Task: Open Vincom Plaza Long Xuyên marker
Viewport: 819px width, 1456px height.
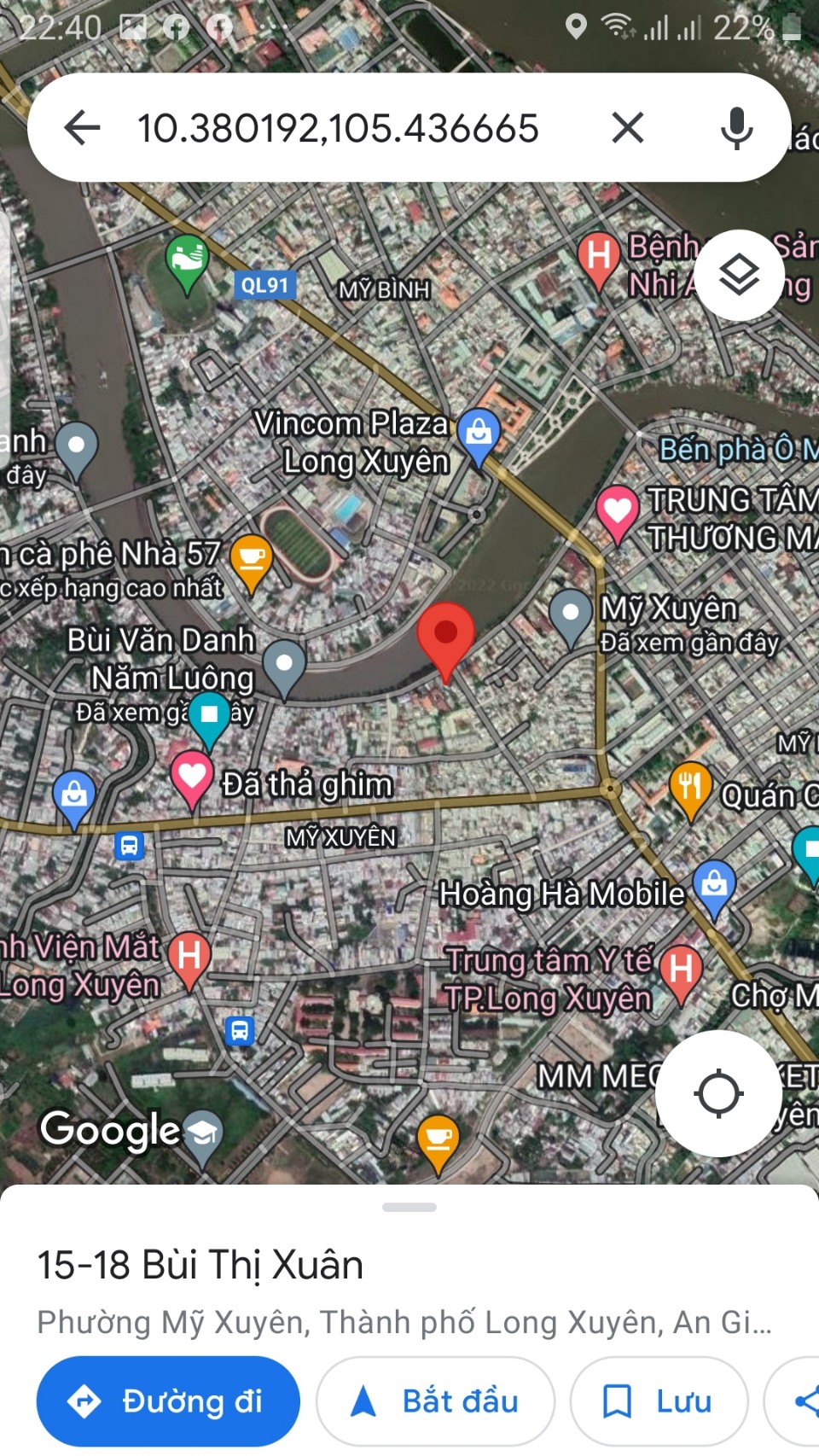Action: pyautogui.click(x=479, y=434)
